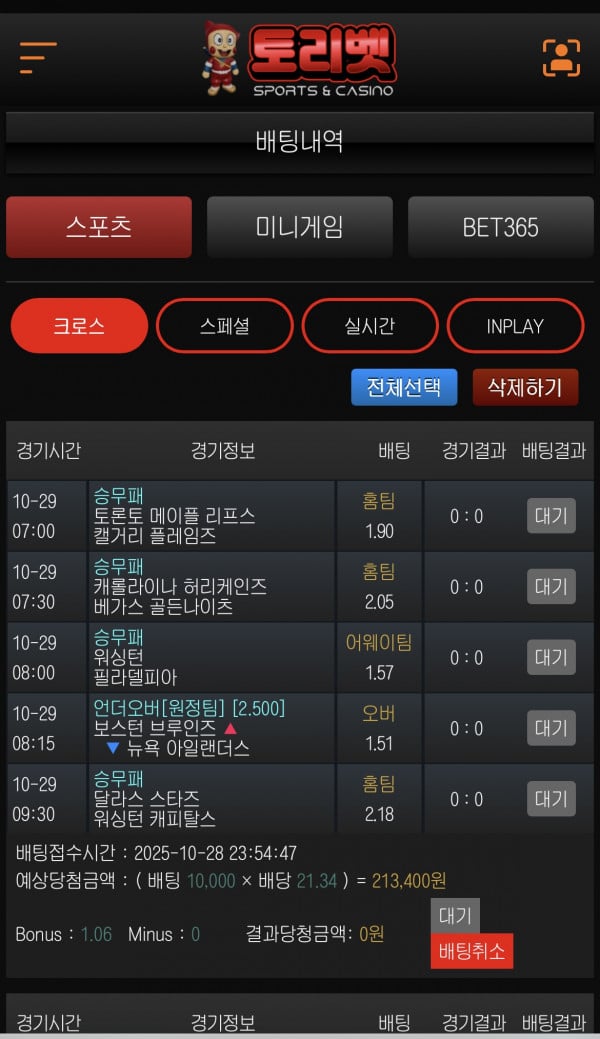Tap the 토리벳 logo to go home
This screenshot has height=1039, width=600.
300,60
